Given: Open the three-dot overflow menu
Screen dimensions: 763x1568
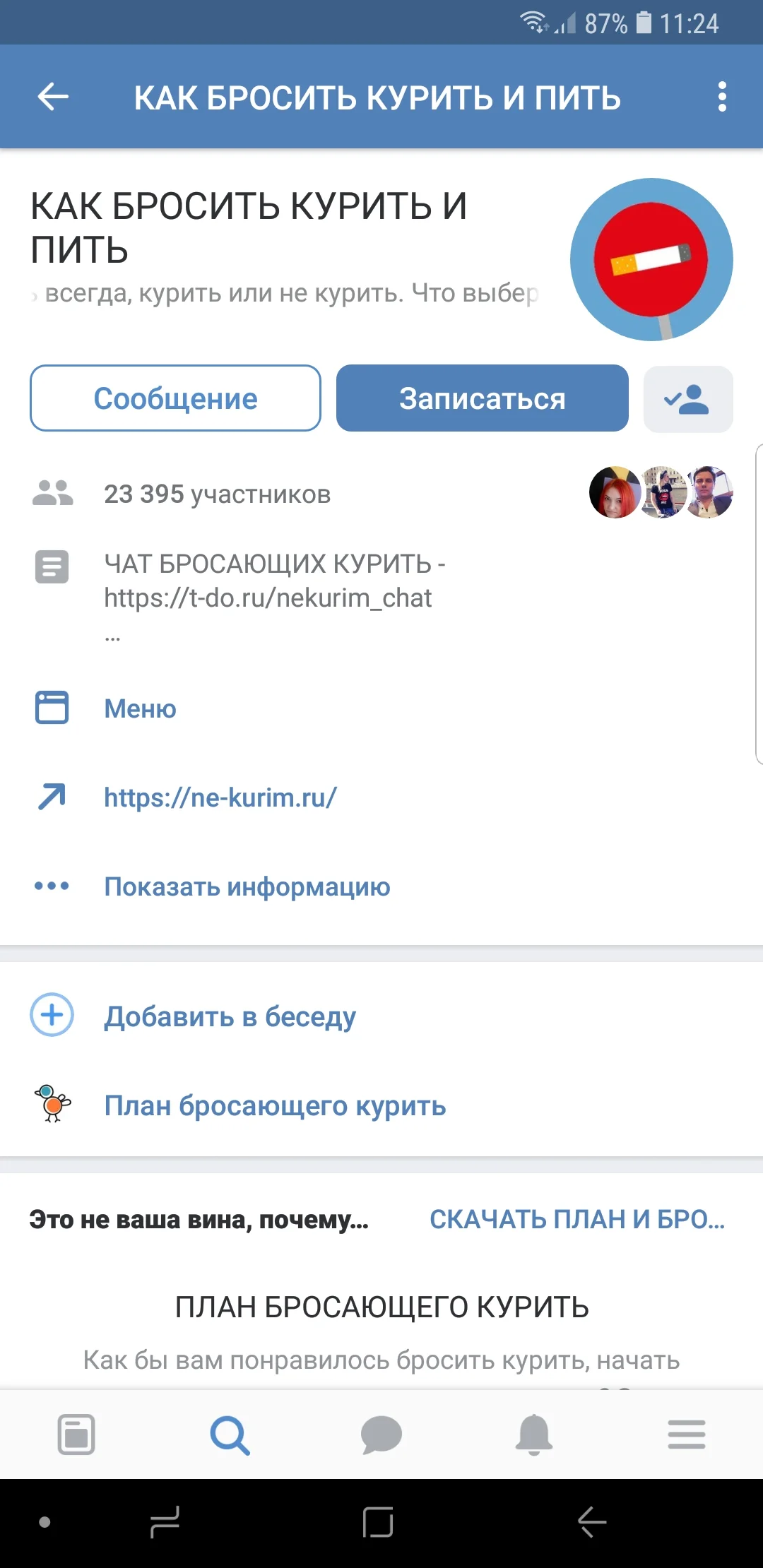Looking at the screenshot, I should coord(722,97).
